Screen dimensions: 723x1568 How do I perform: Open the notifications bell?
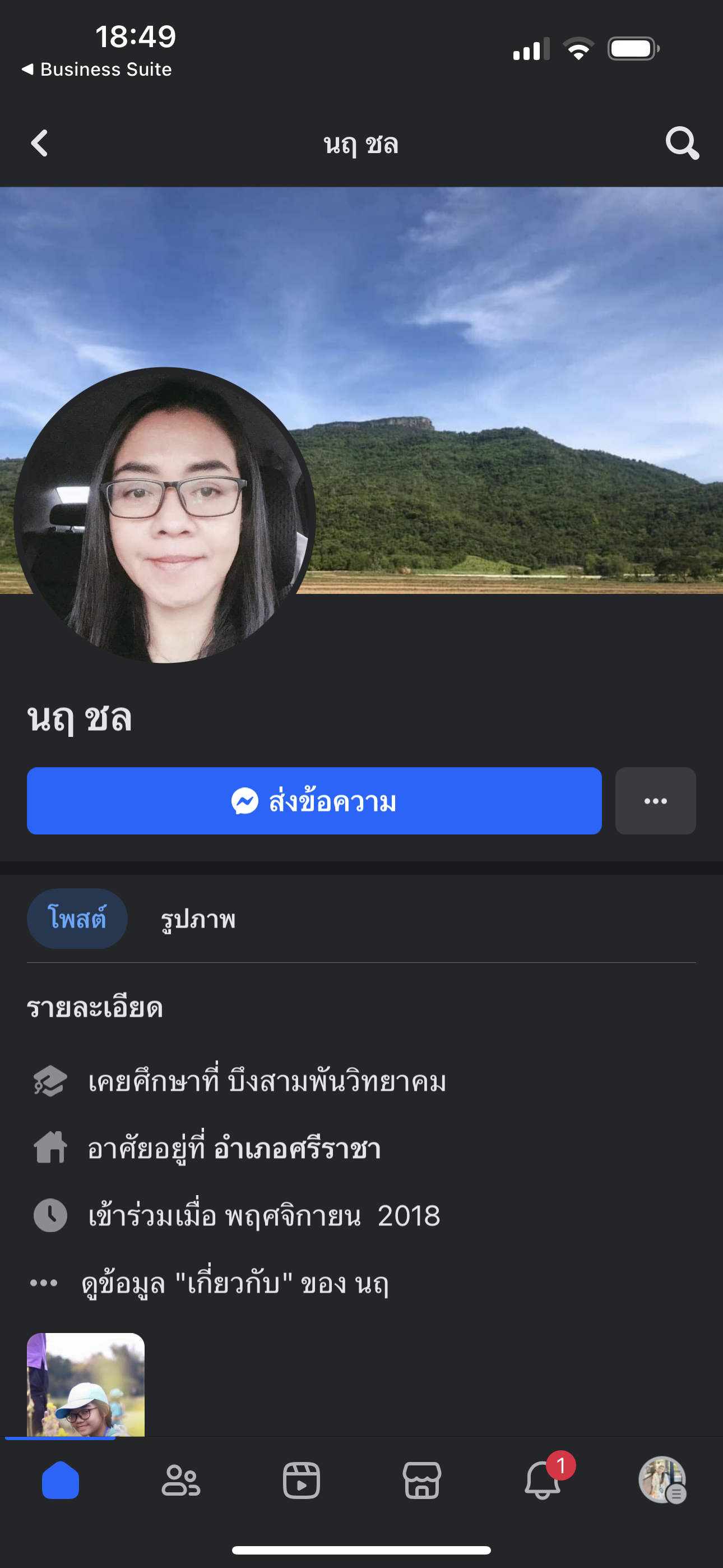[x=543, y=1481]
